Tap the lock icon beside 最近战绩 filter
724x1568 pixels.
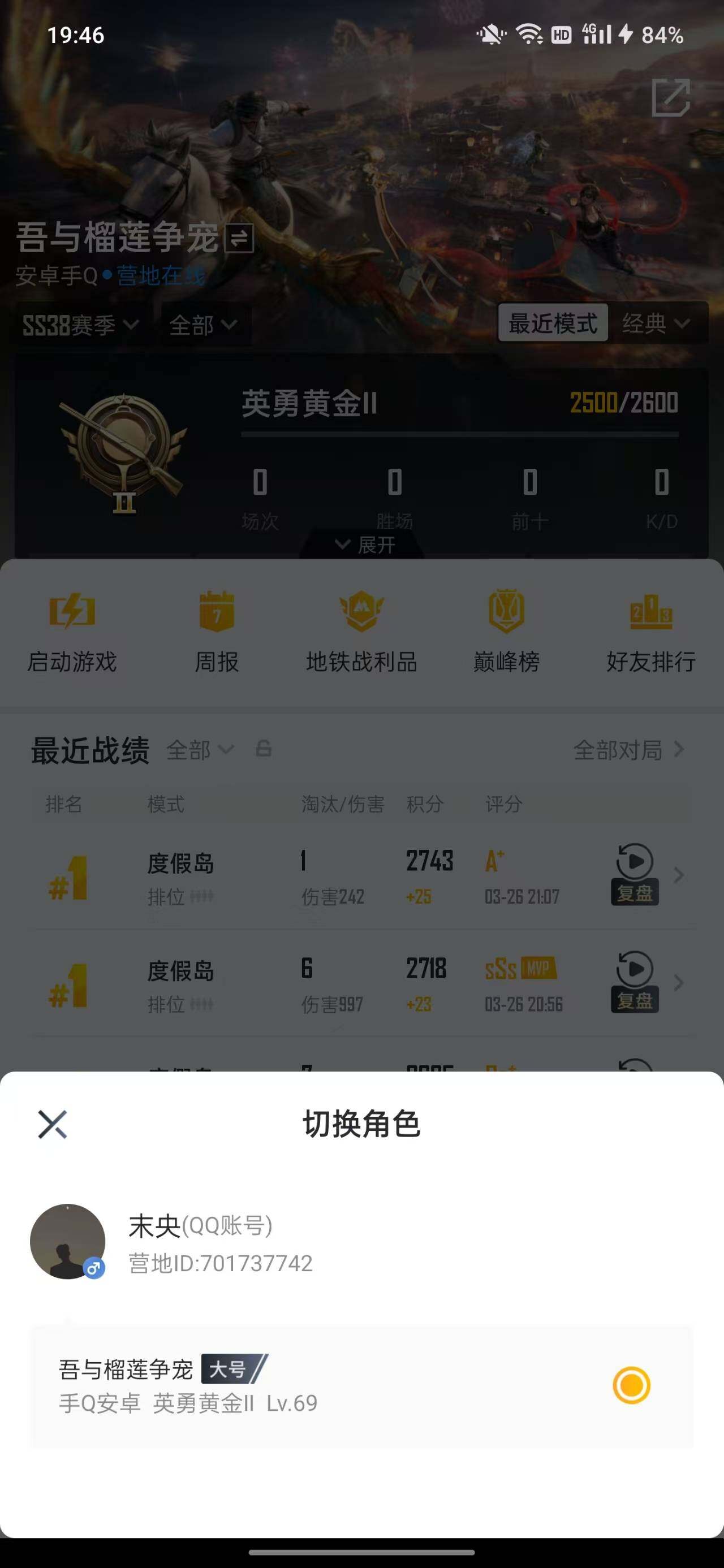click(263, 750)
